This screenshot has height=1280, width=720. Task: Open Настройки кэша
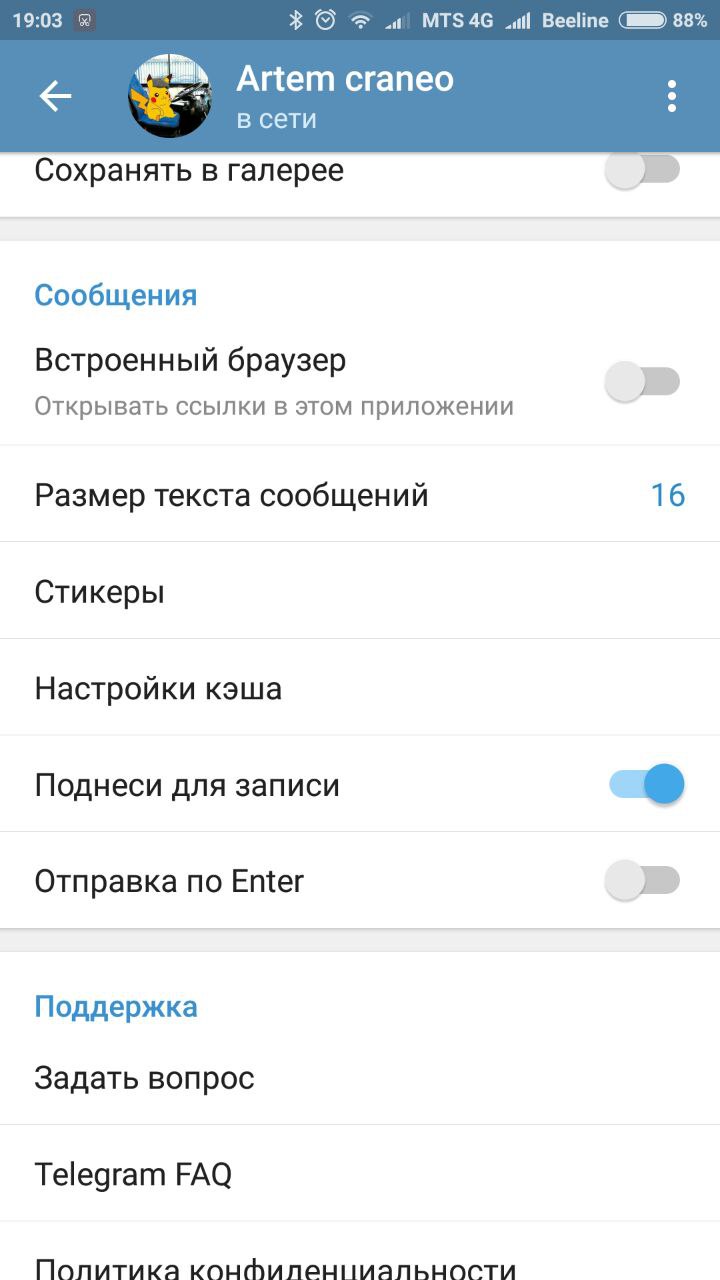(360, 689)
